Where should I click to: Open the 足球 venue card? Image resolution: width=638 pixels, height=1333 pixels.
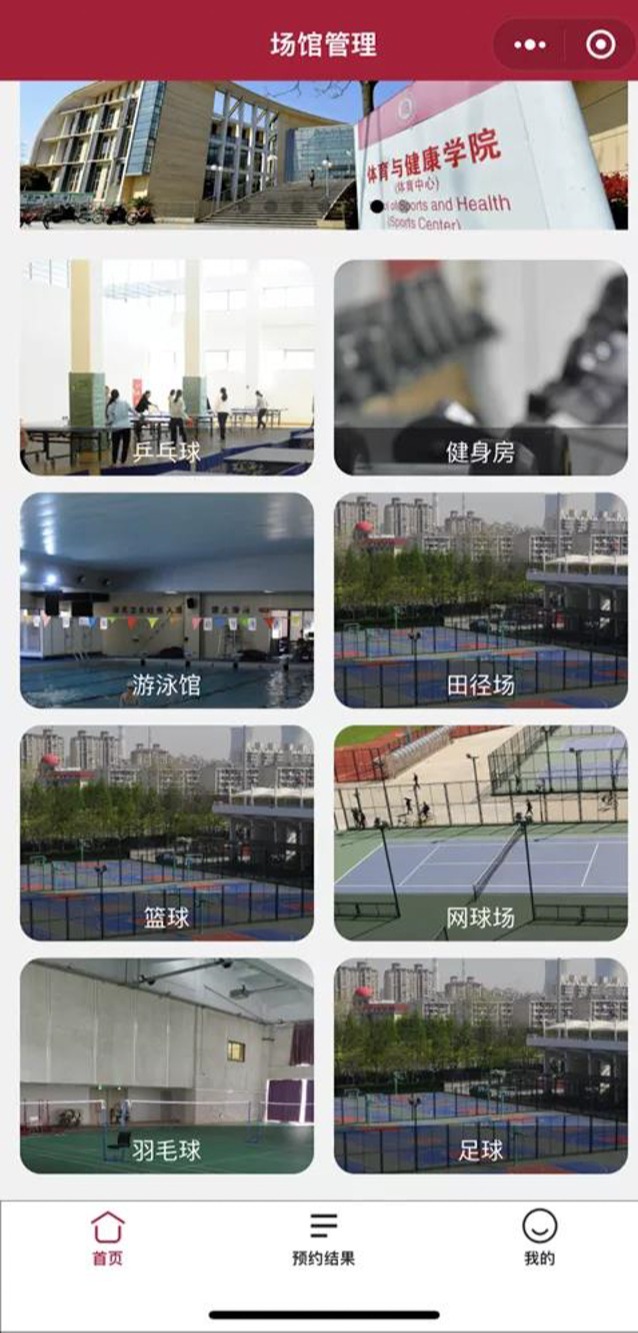tap(481, 1066)
